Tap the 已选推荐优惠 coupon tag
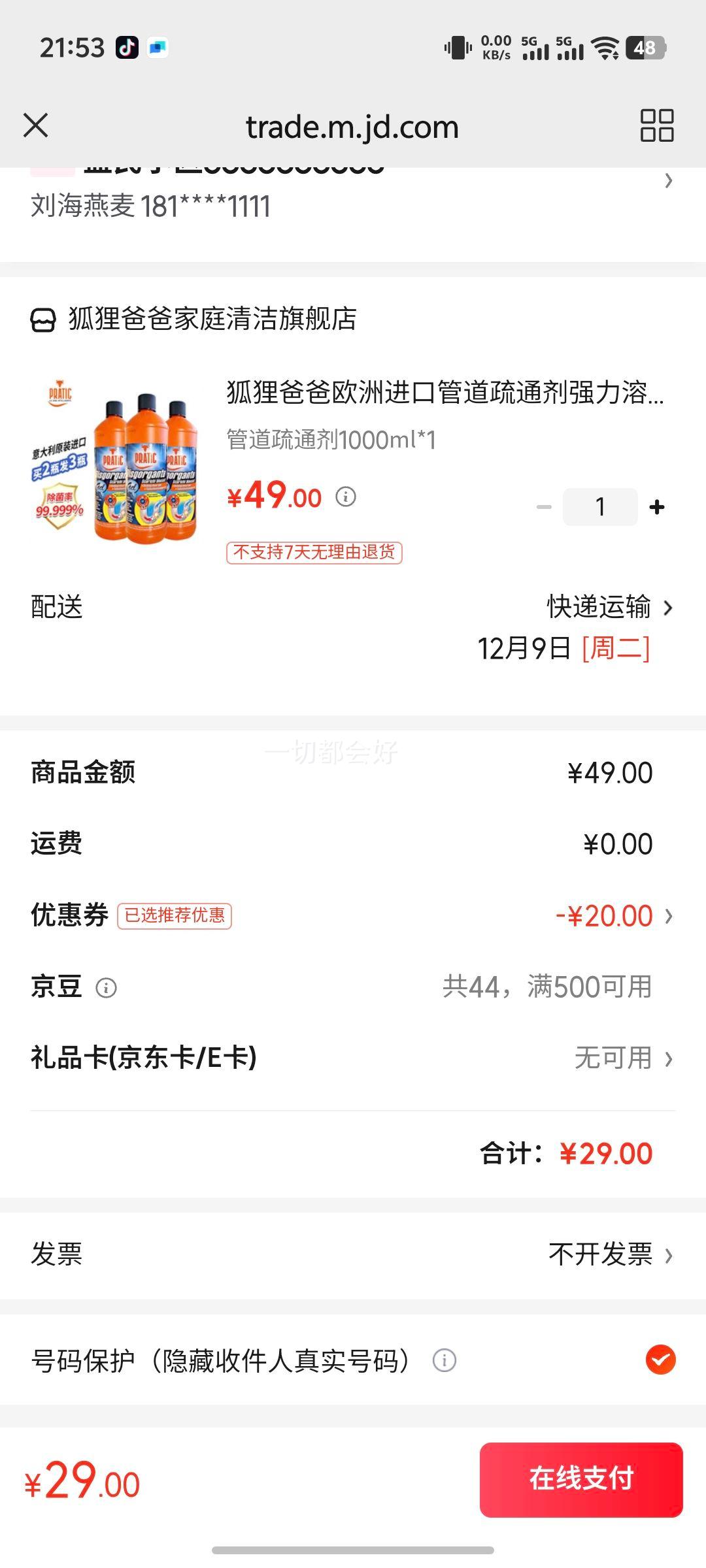Screen dimensions: 706x1568 tap(175, 916)
